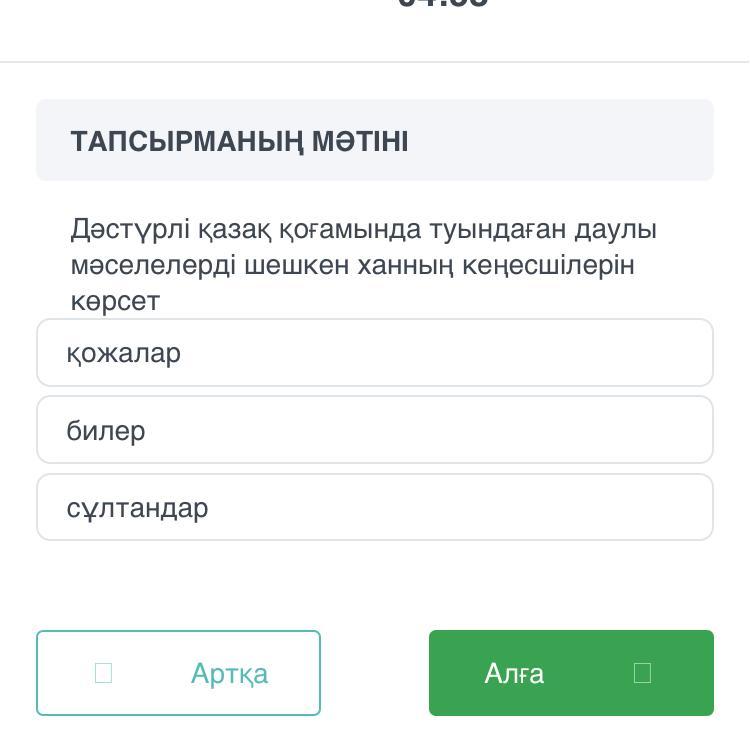Select the answer қожалар
This screenshot has height=750, width=750.
point(374,353)
